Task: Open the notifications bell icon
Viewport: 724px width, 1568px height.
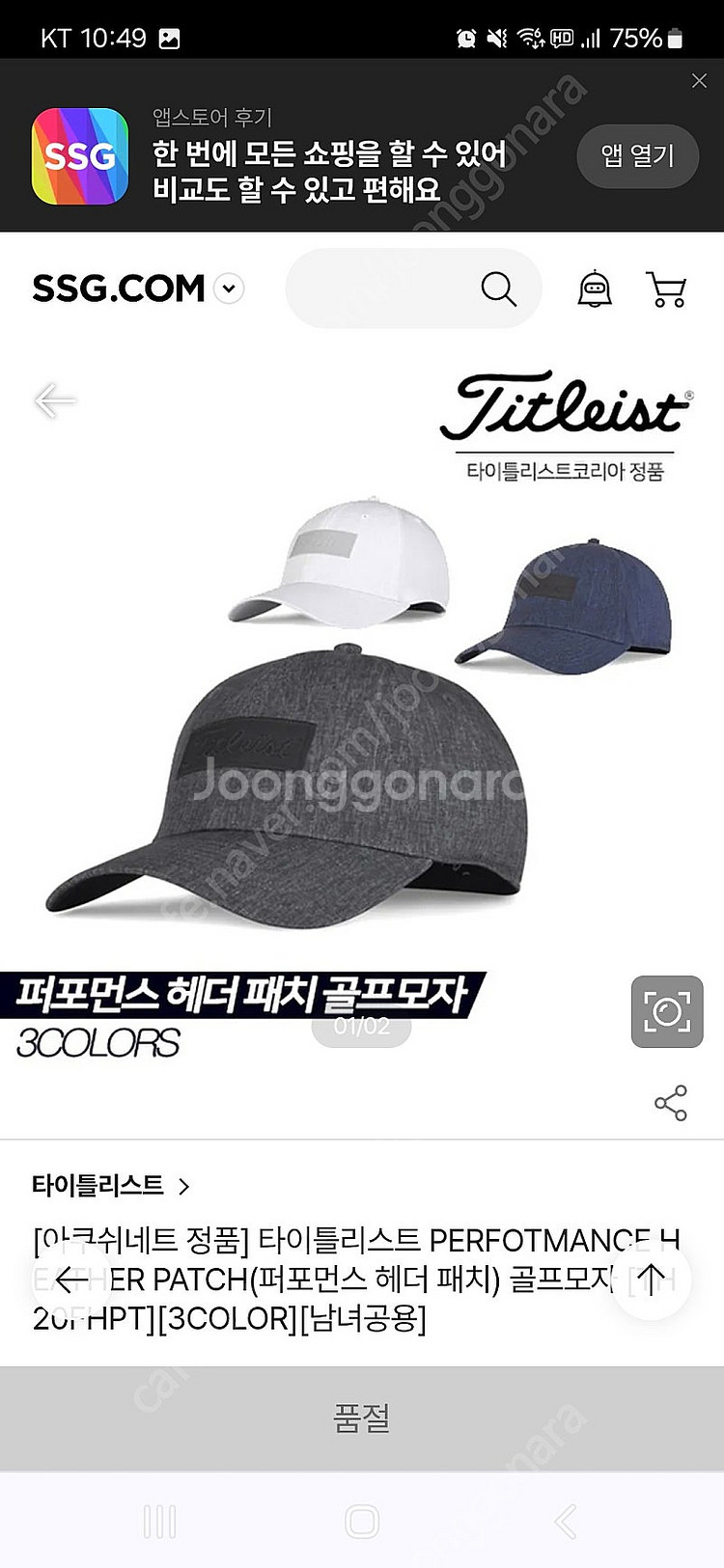Action: (595, 289)
